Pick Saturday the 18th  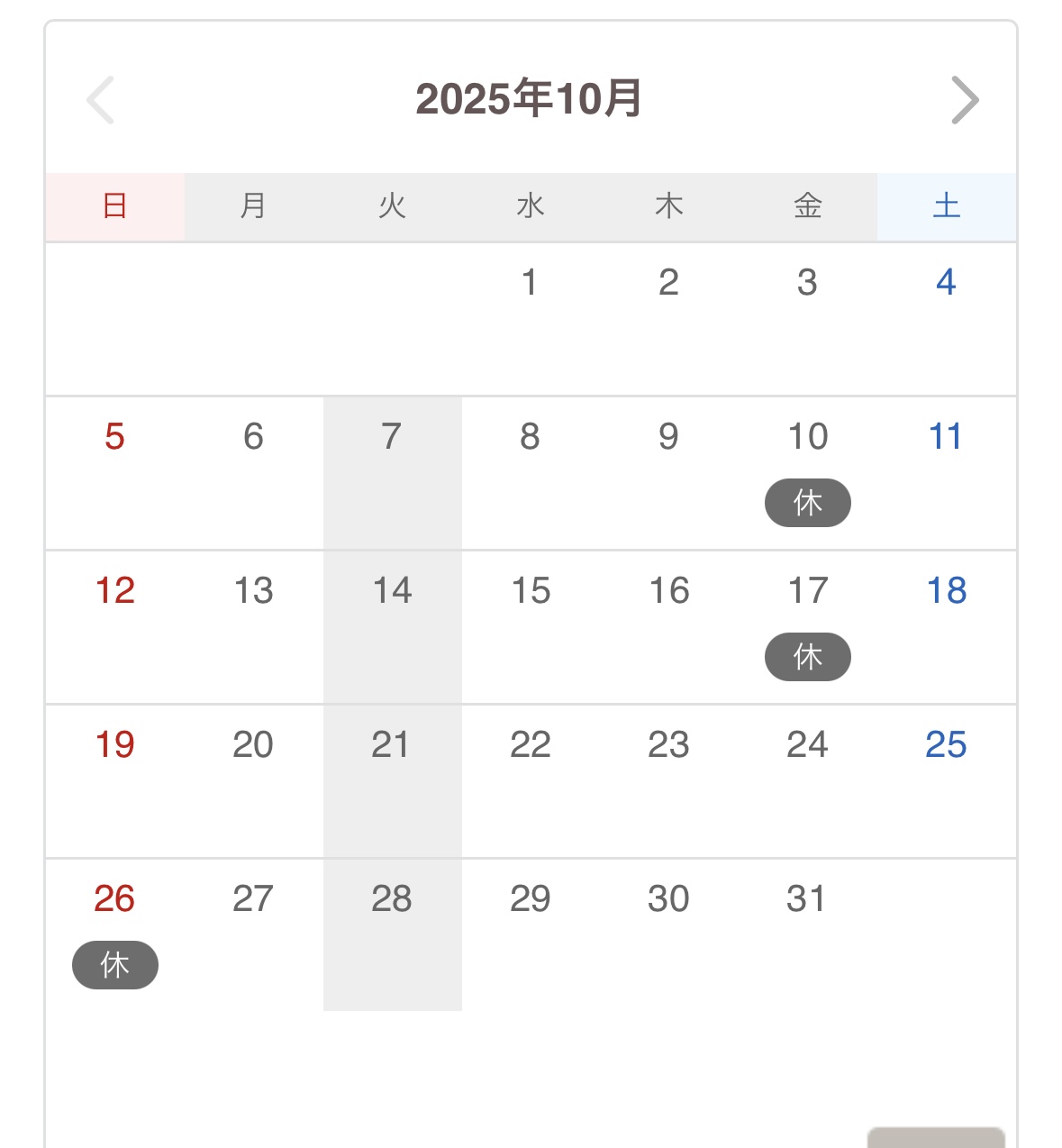(x=946, y=591)
